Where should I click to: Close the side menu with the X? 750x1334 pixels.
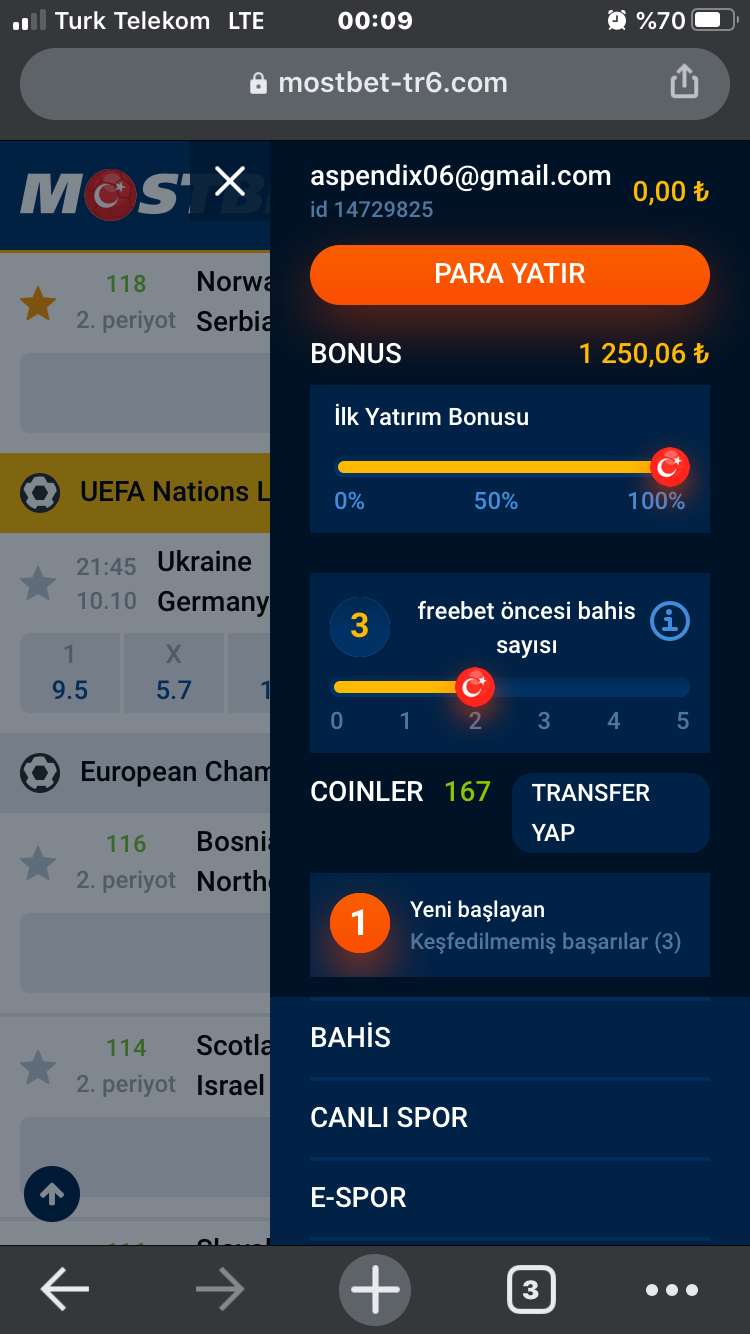point(230,181)
